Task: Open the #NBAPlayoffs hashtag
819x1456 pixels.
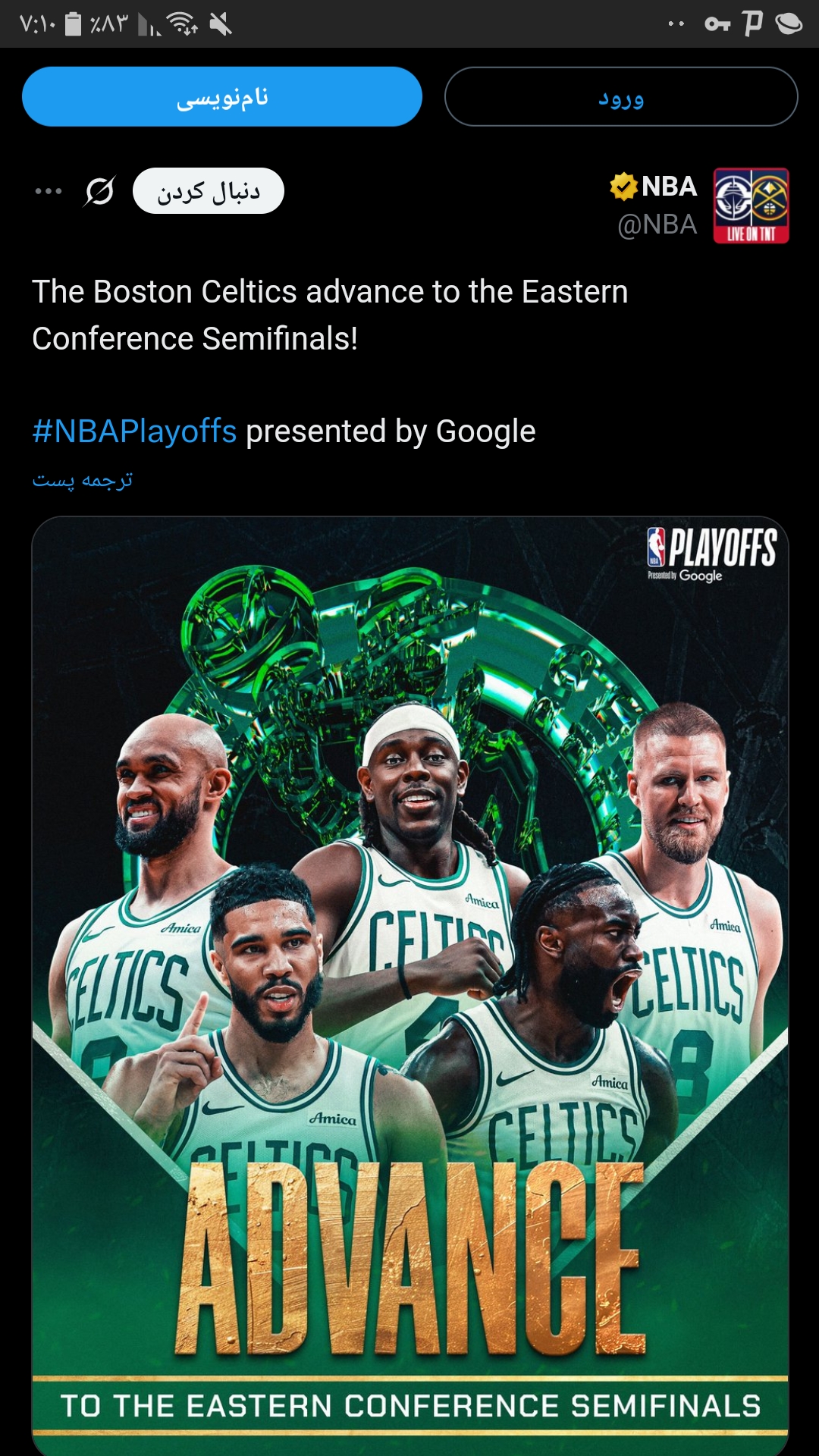Action: 134,431
